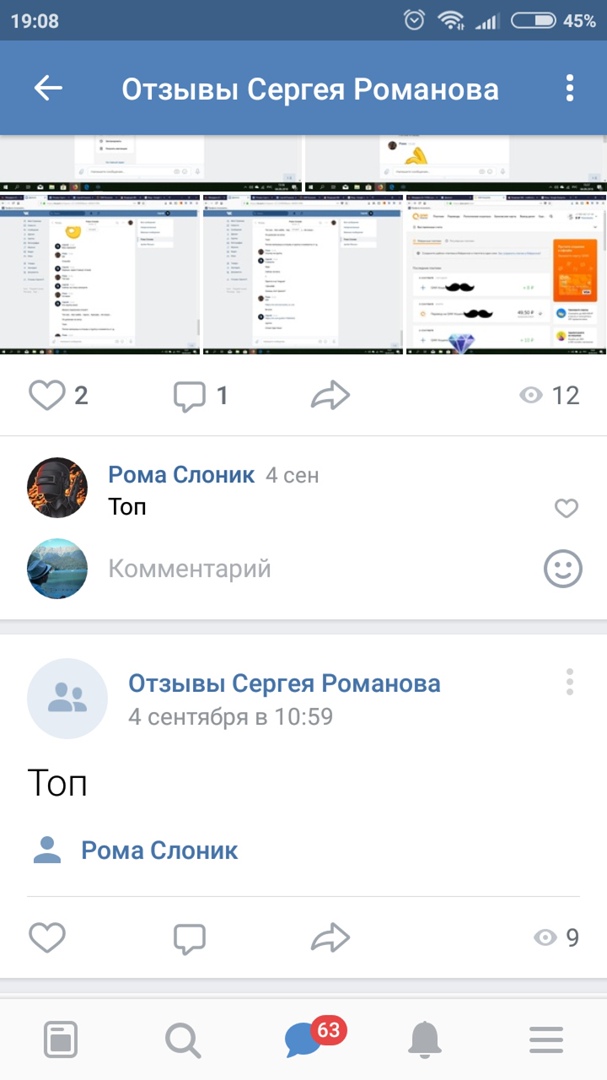Image resolution: width=607 pixels, height=1080 pixels.
Task: Go back with the top-left arrow
Action: [x=48, y=88]
